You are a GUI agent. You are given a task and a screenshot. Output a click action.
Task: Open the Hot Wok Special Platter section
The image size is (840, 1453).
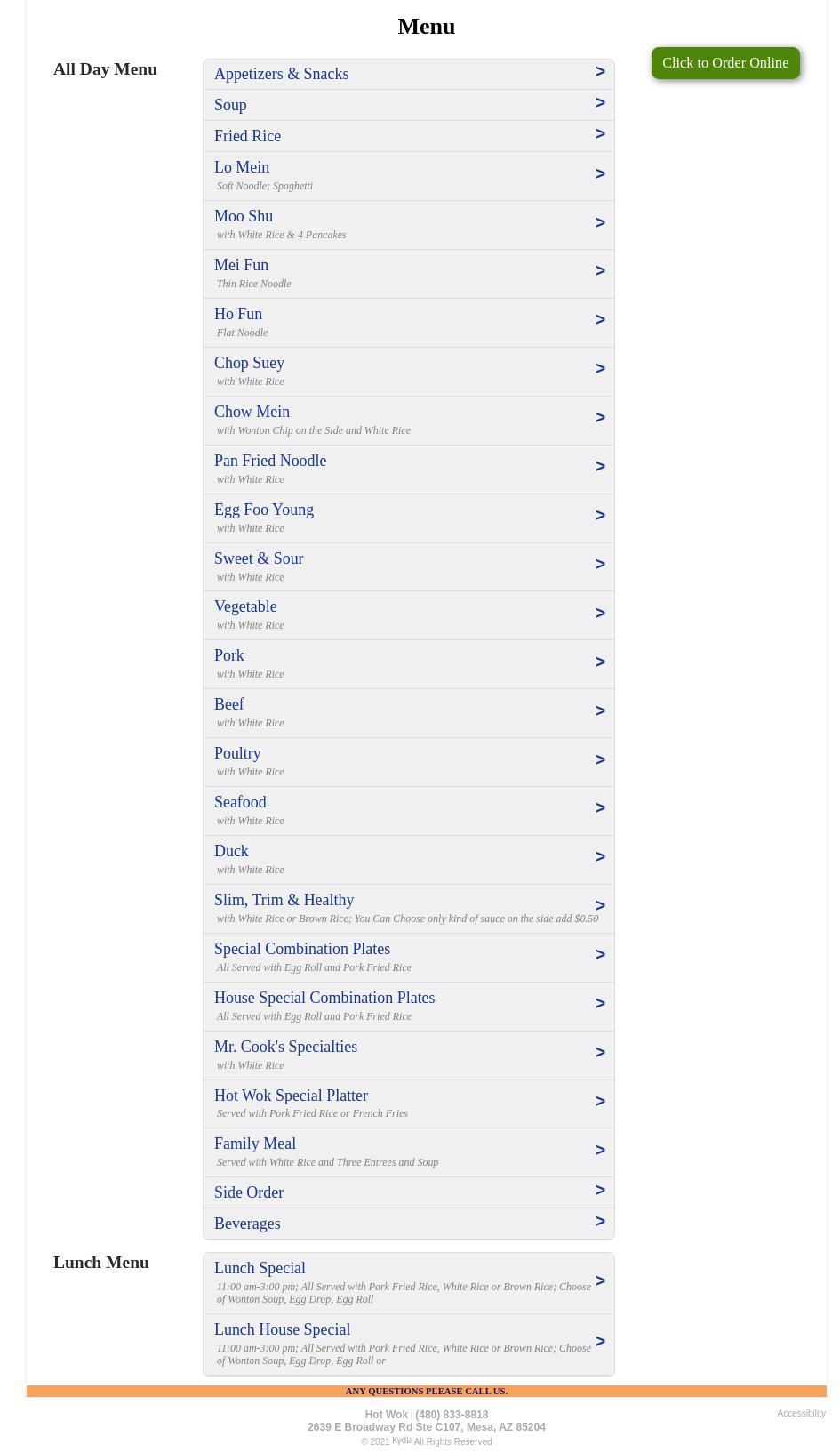point(600,1101)
